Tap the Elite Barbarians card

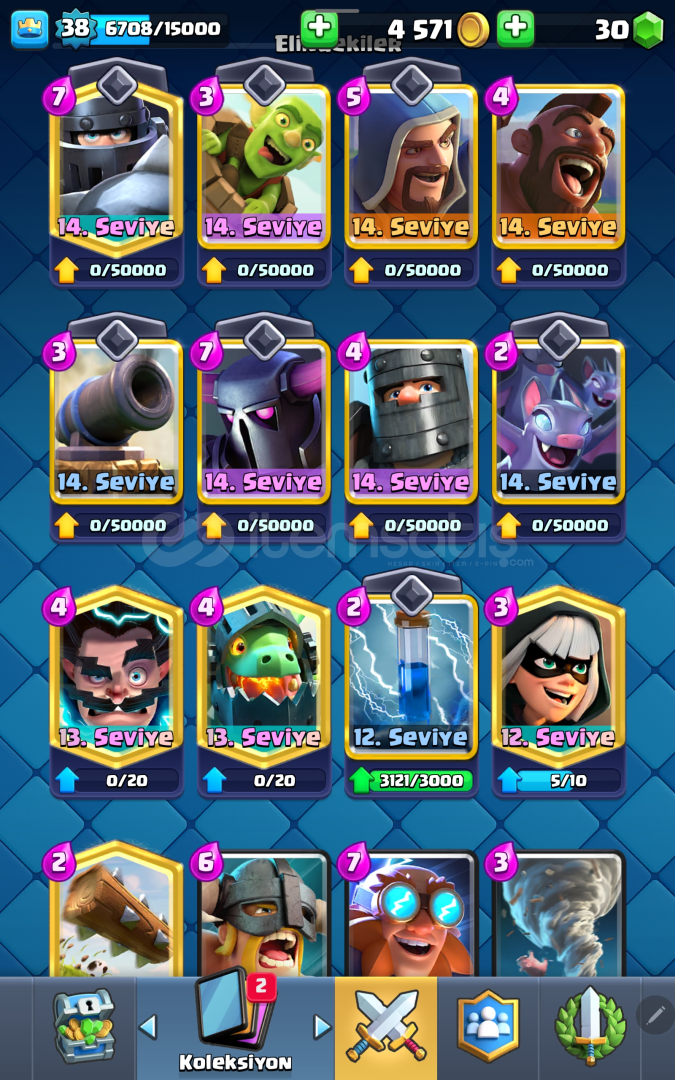pyautogui.click(x=264, y=913)
